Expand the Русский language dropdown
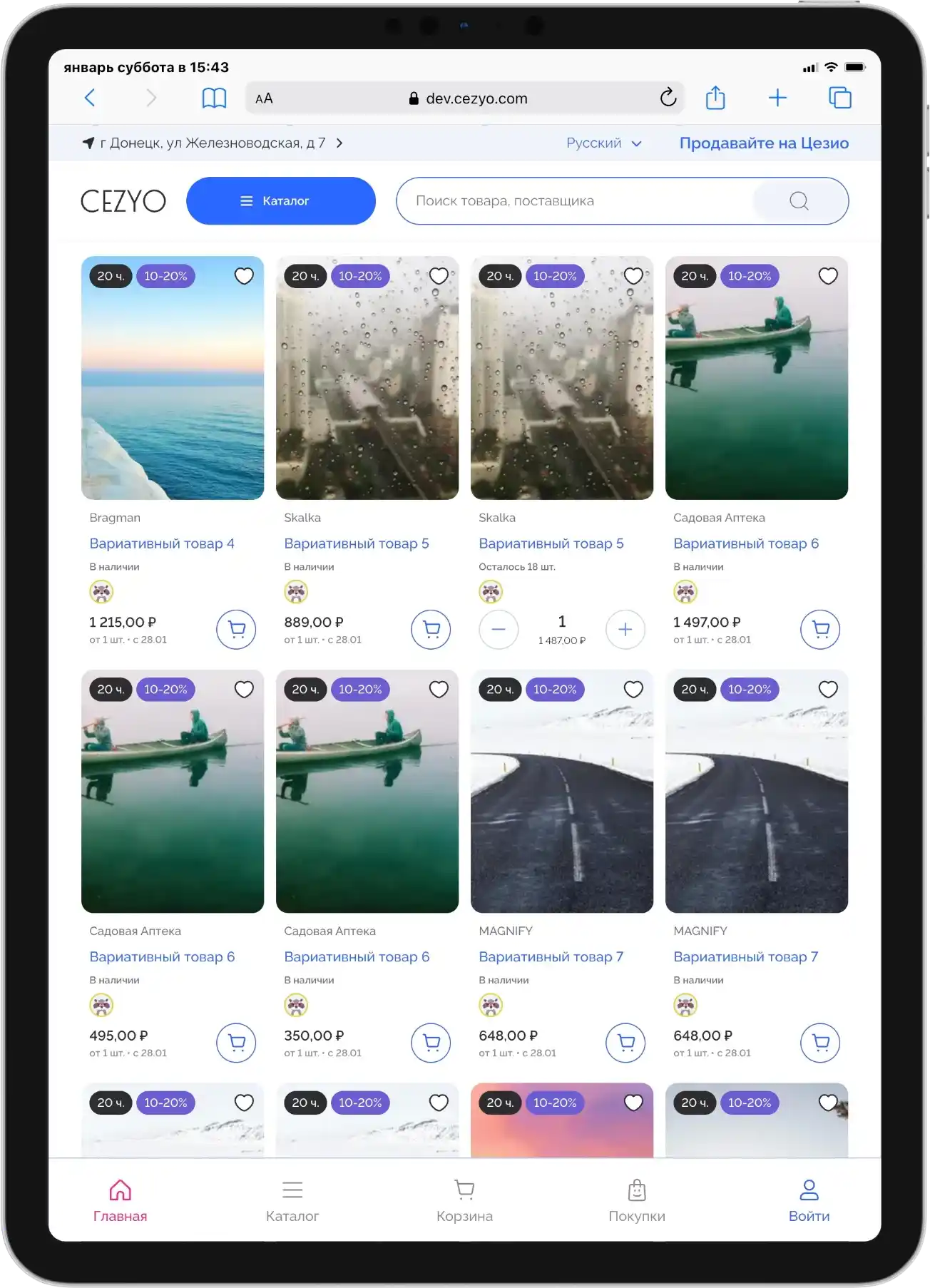The width and height of the screenshot is (930, 1288). 603,143
